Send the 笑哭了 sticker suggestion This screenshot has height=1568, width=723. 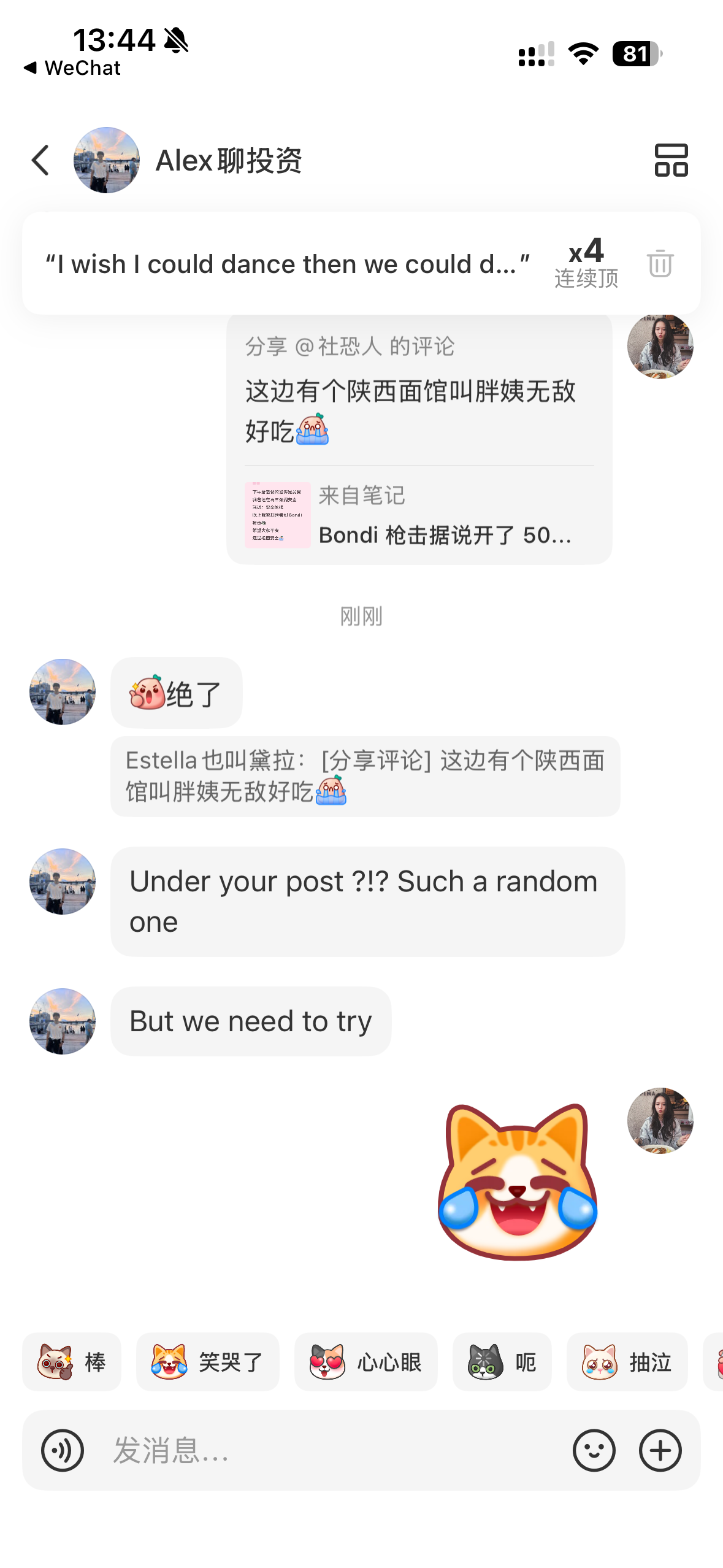pyautogui.click(x=207, y=1362)
